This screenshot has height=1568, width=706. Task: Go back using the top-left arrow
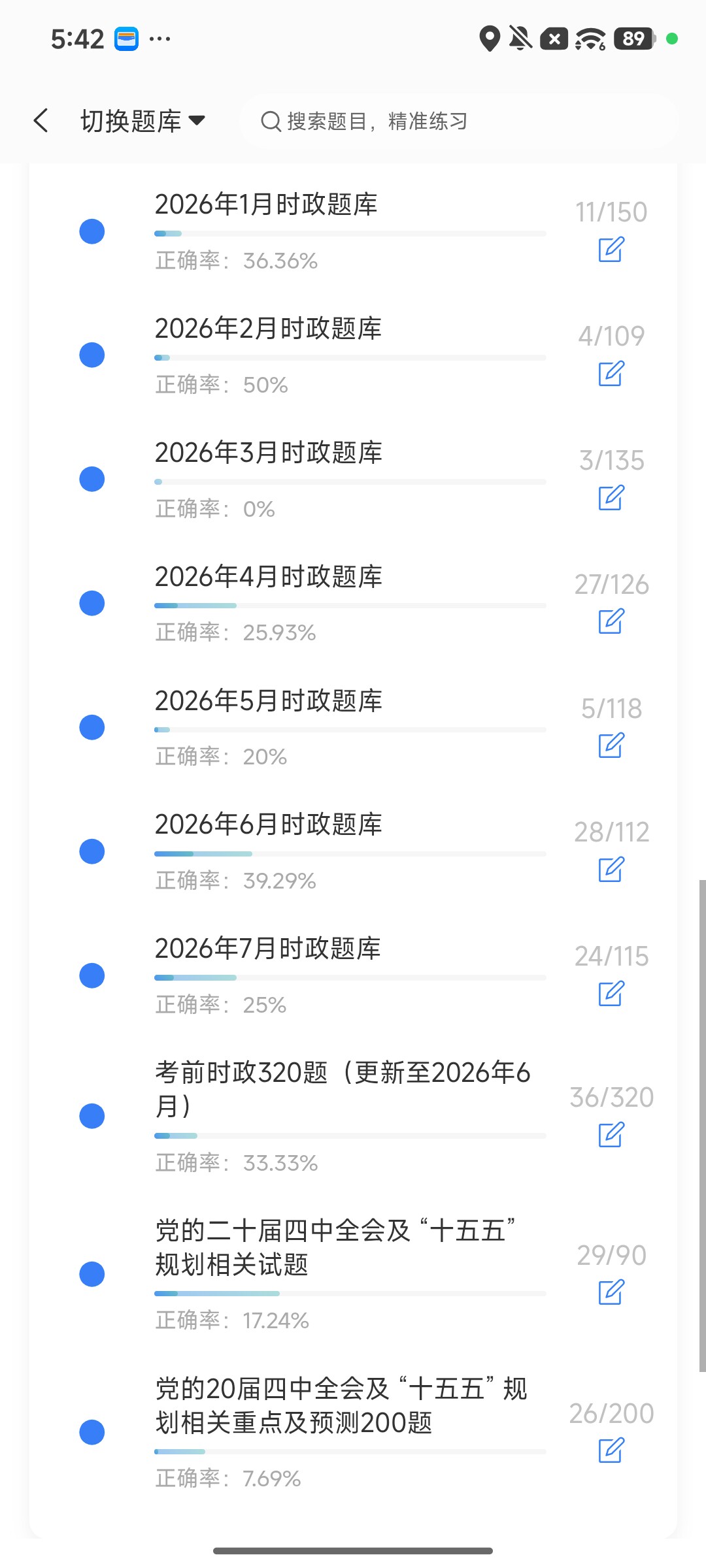pos(41,121)
